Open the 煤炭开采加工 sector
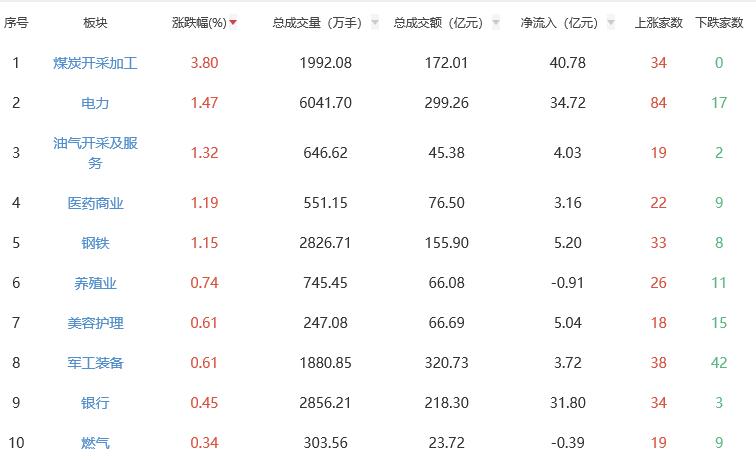Viewport: 756px width, 460px height. (x=95, y=63)
